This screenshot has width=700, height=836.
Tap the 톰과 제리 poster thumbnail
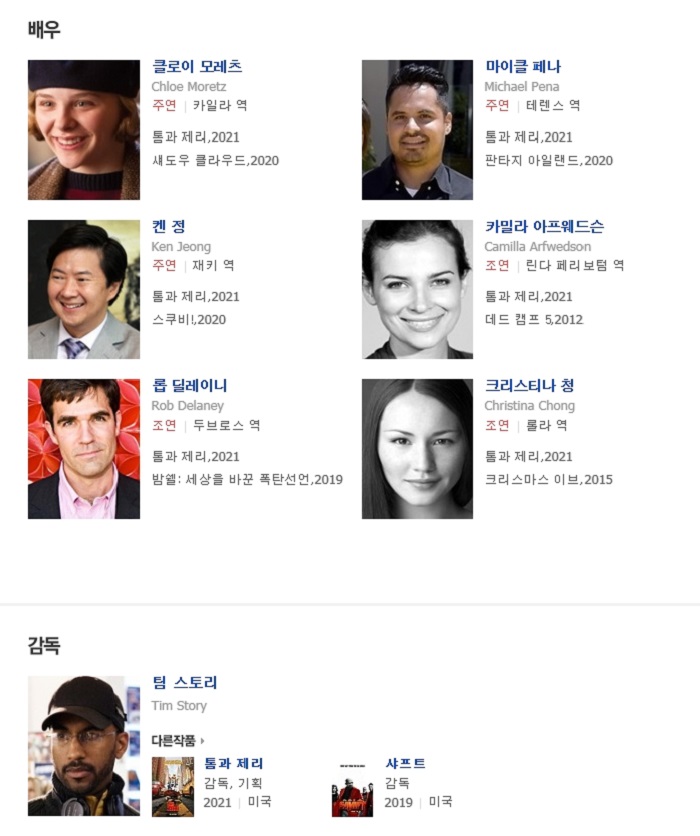point(173,786)
